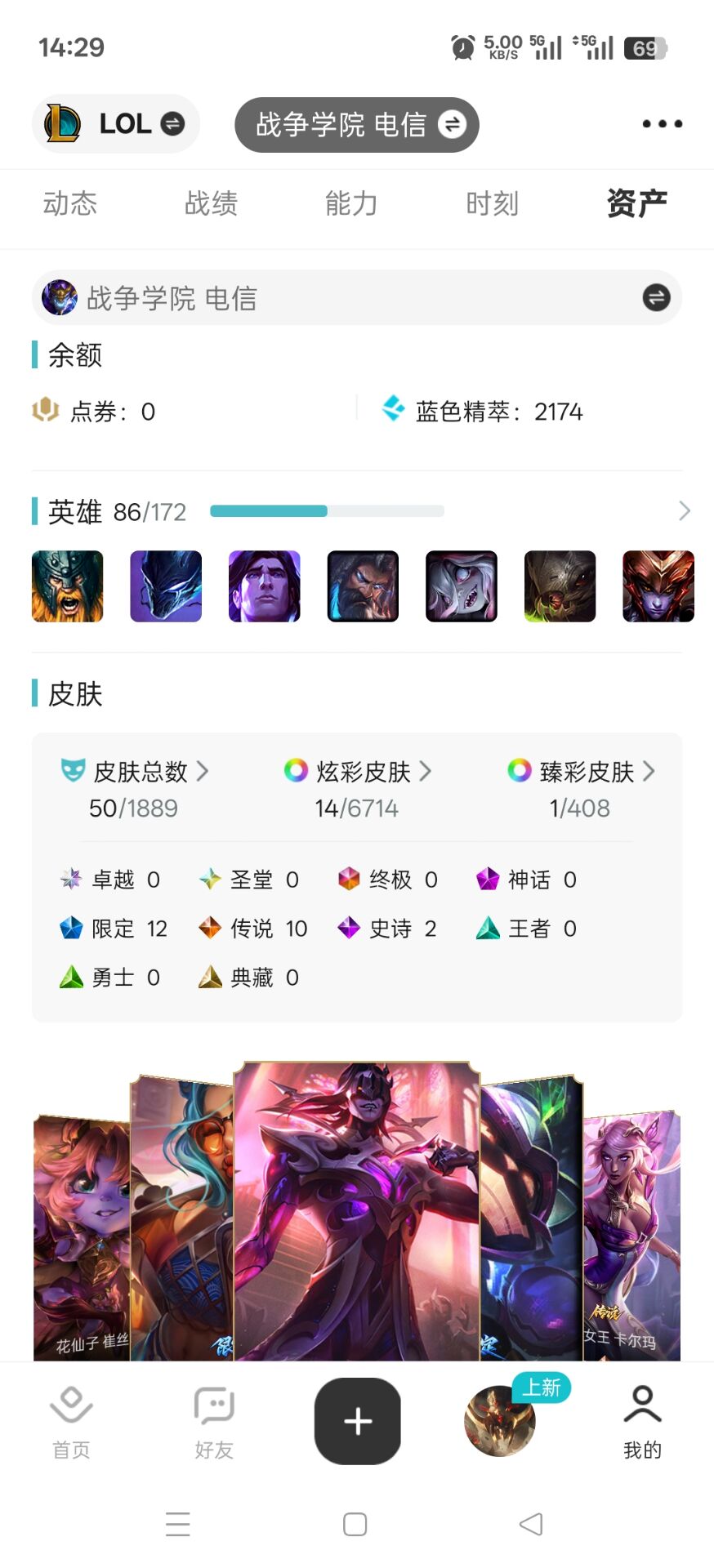The image size is (714, 1568).
Task: Open the 上新 tab in the bottom bar
Action: pyautogui.click(x=500, y=1421)
